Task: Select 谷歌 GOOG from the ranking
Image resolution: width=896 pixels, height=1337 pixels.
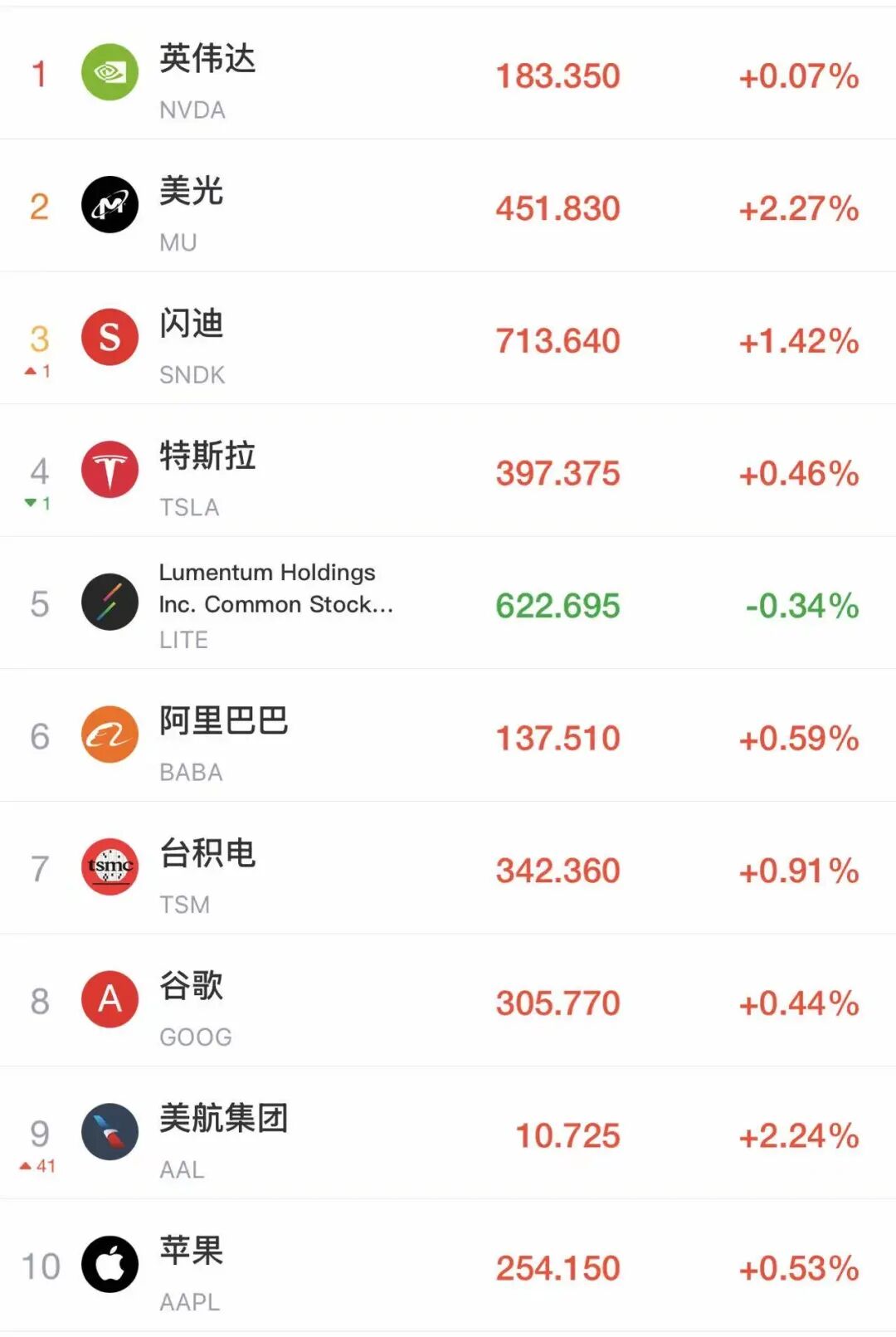Action: (x=192, y=1002)
